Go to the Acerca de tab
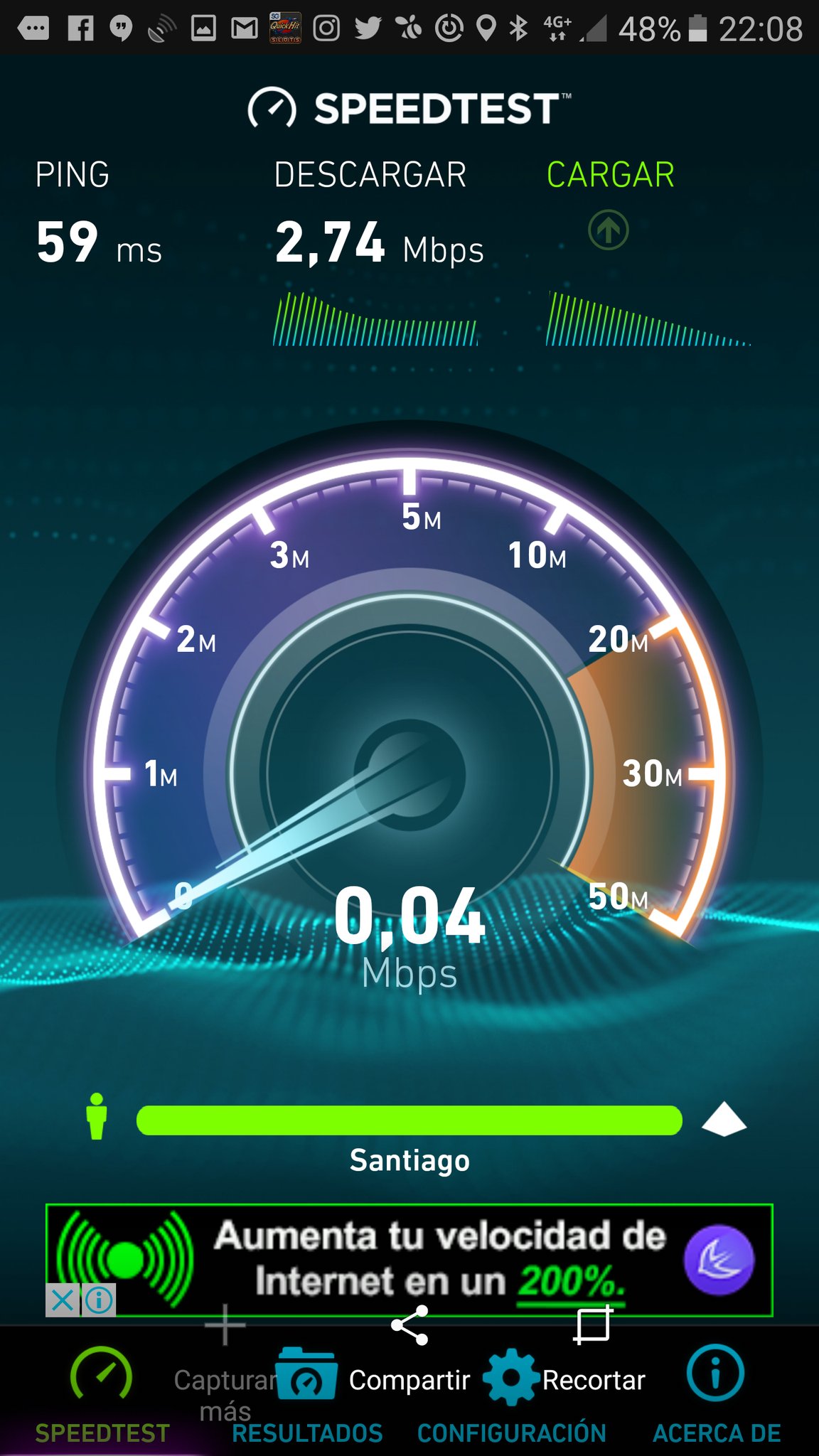This screenshot has width=819, height=1456. (x=716, y=1395)
